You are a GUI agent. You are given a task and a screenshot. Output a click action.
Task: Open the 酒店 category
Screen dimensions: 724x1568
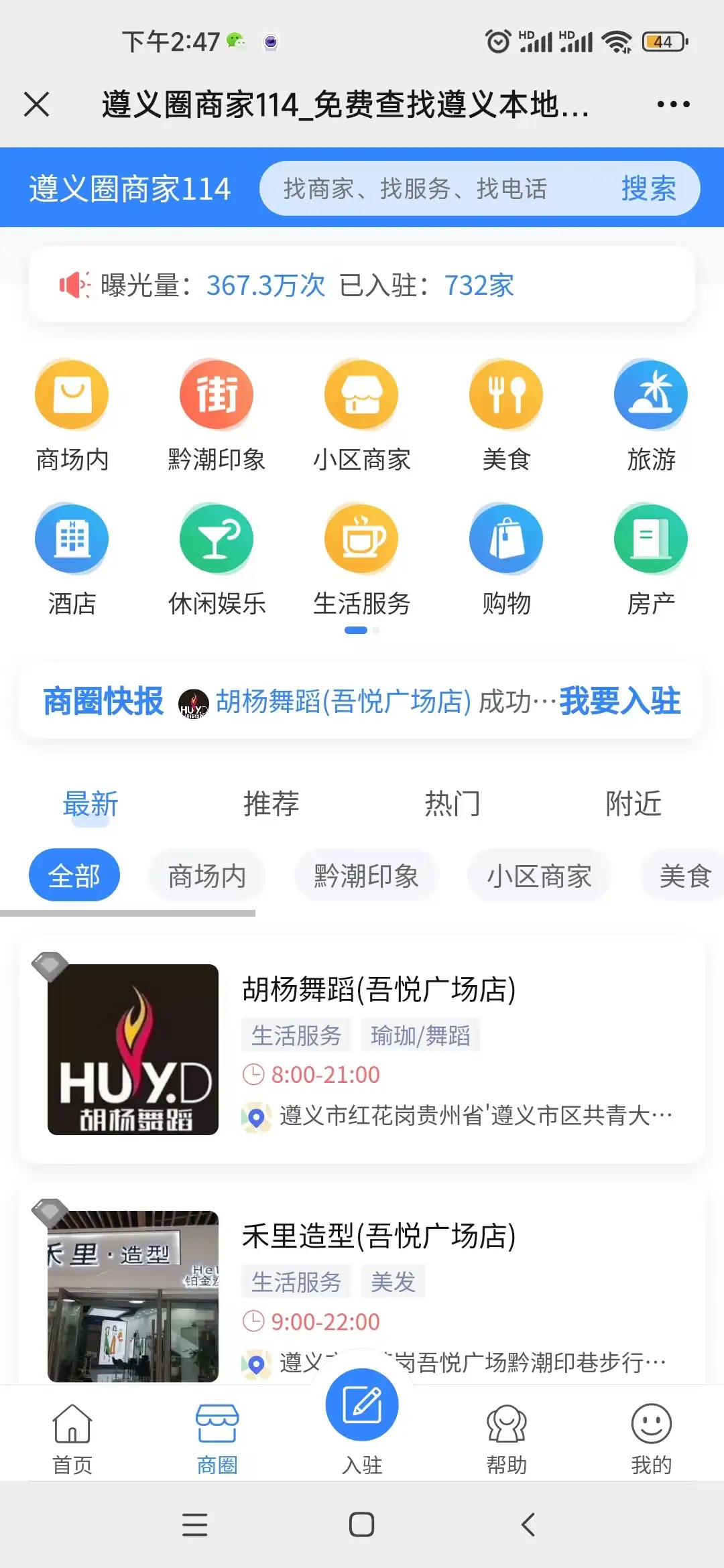(x=72, y=540)
